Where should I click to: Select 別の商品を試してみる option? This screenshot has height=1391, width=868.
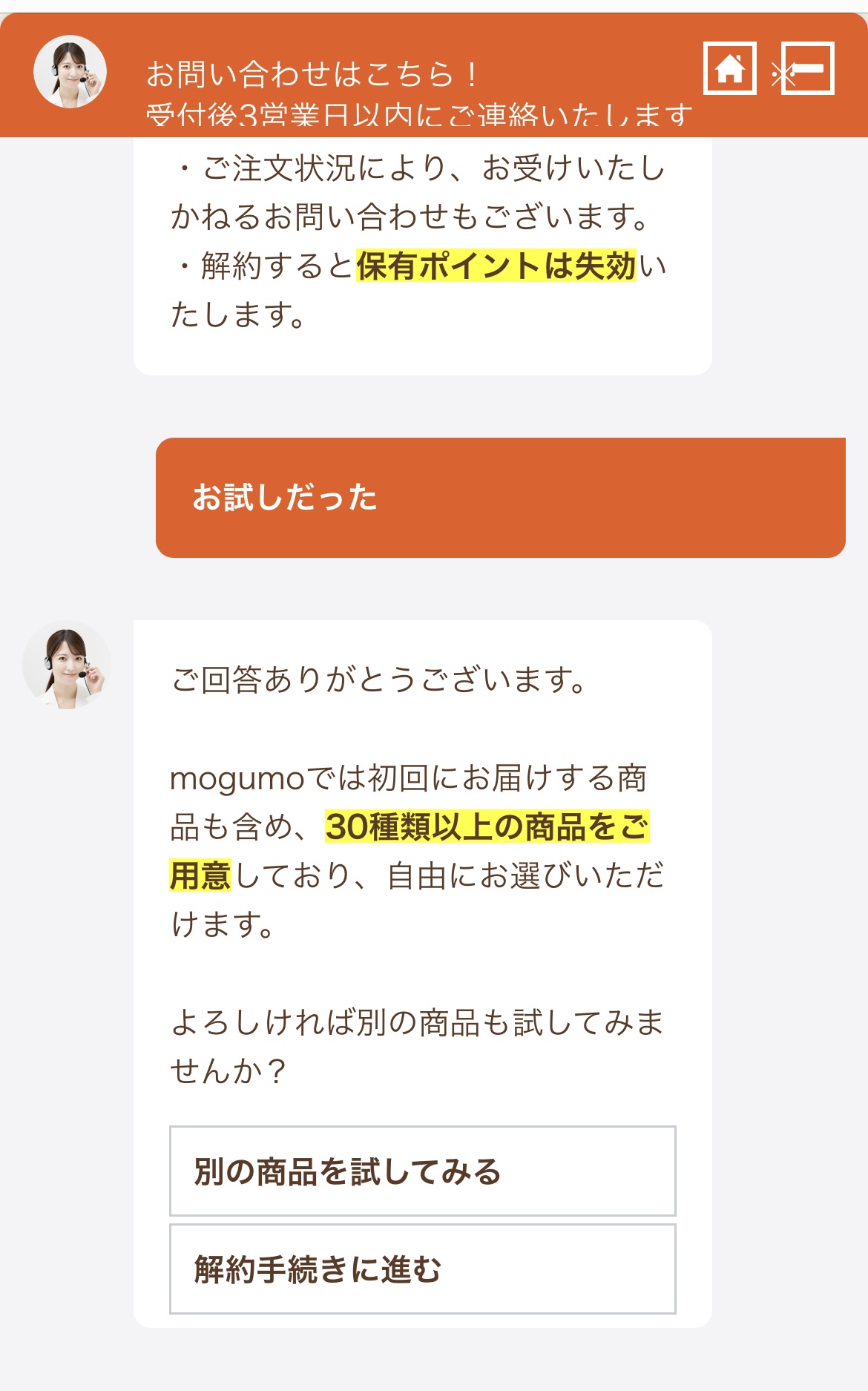(422, 1171)
